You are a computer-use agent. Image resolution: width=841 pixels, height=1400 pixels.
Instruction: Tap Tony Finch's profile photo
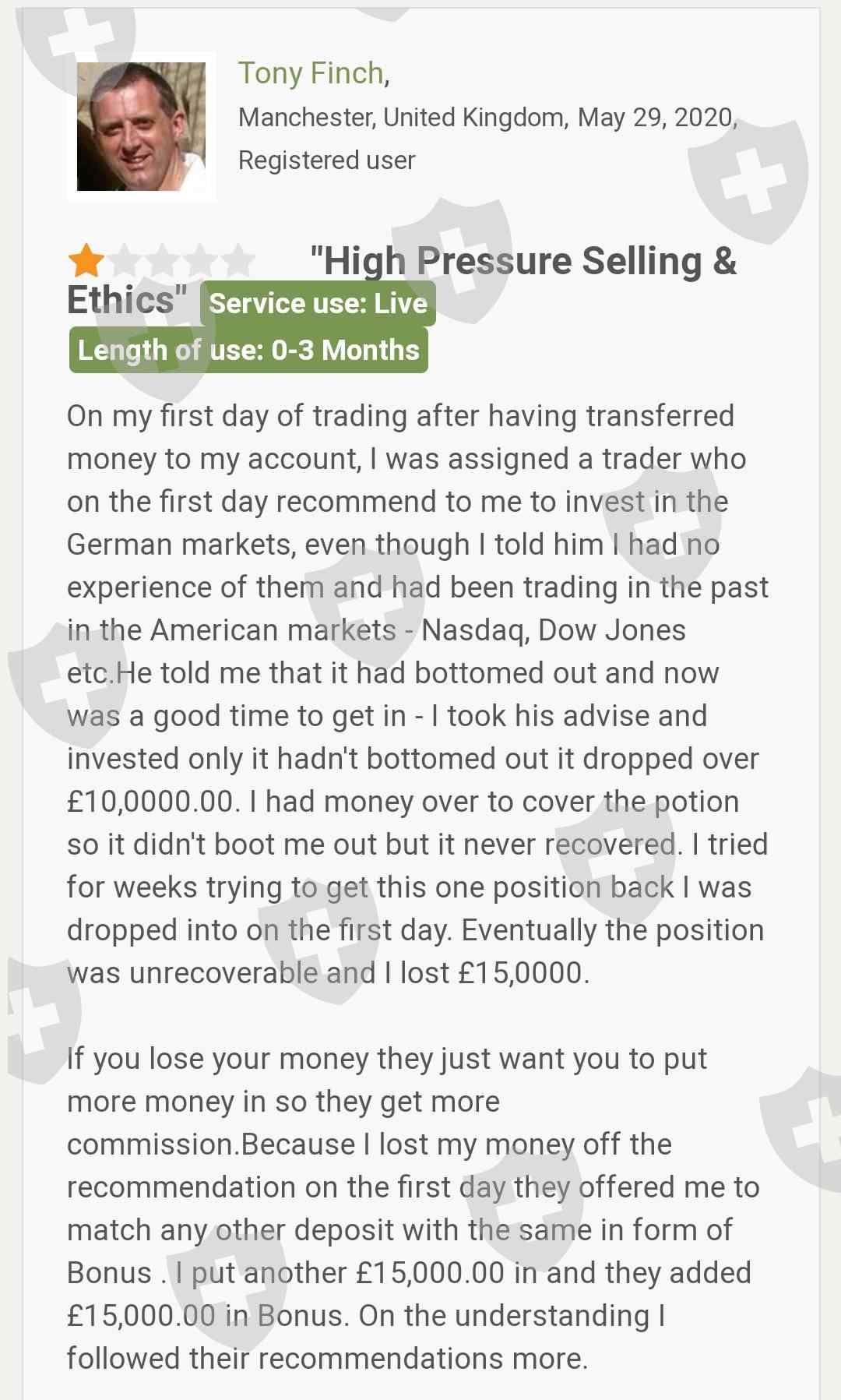142,127
